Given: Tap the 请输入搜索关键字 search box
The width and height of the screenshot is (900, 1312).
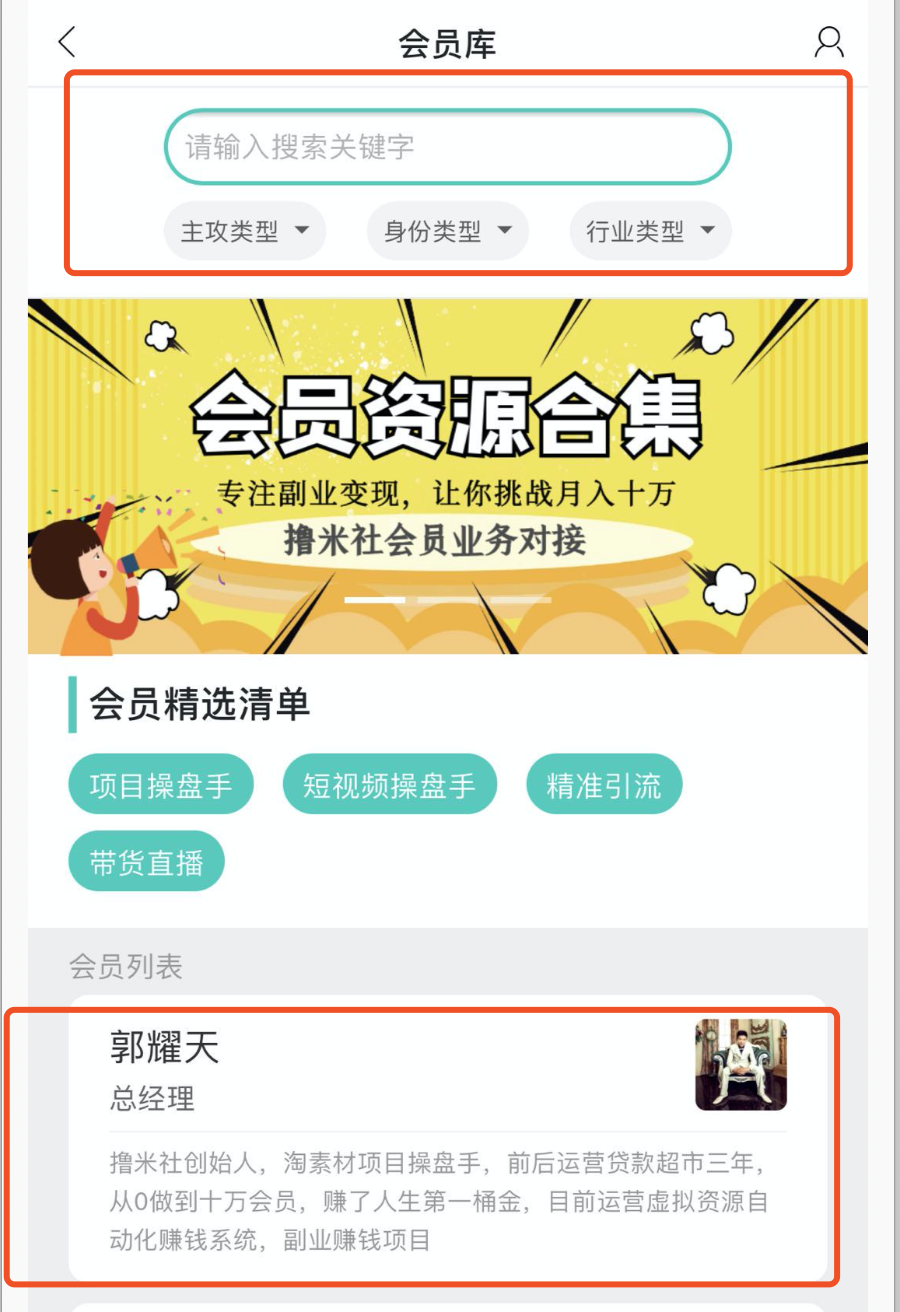Looking at the screenshot, I should [x=448, y=147].
